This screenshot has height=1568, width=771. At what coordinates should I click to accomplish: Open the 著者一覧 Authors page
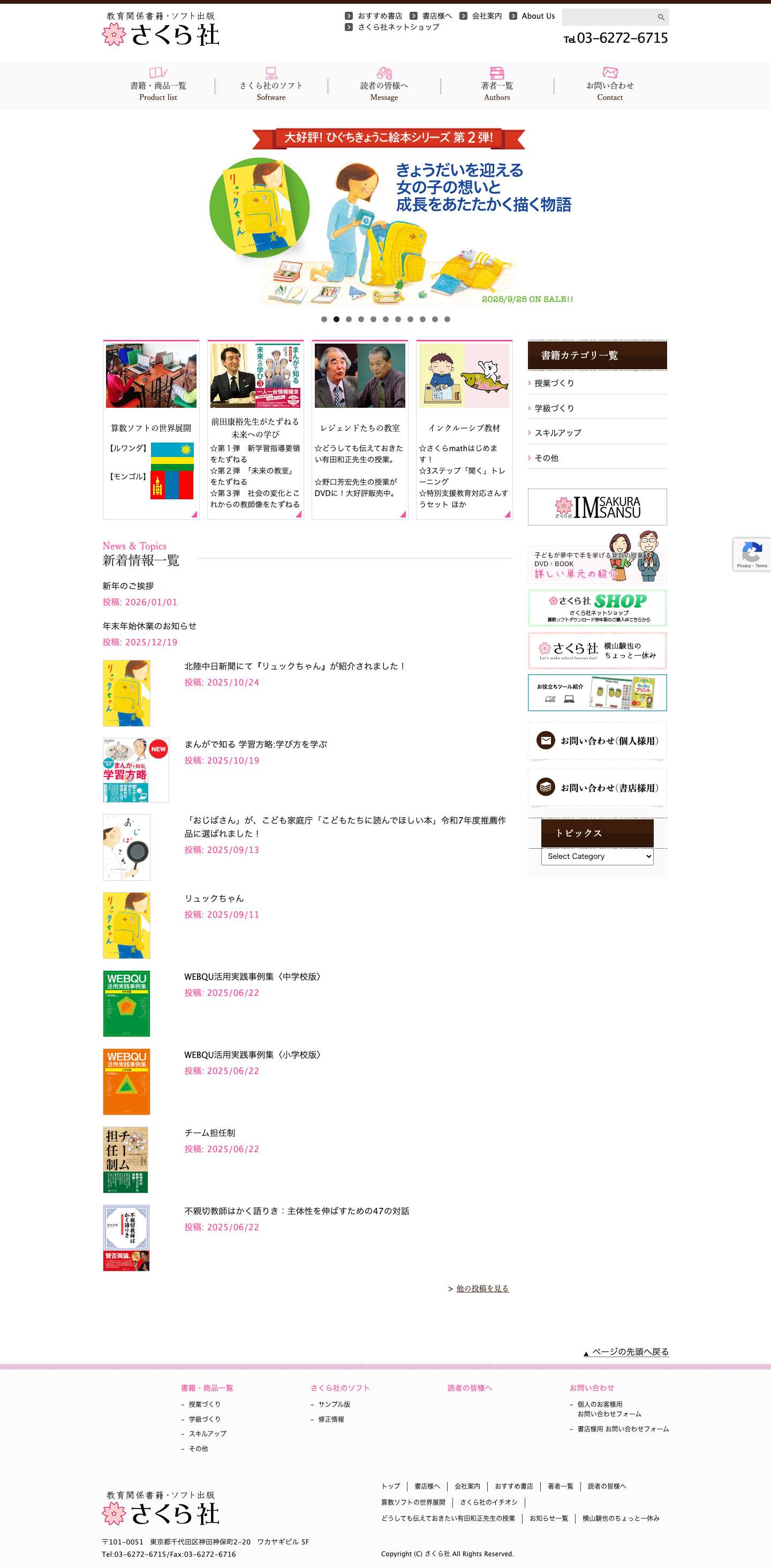(x=497, y=86)
